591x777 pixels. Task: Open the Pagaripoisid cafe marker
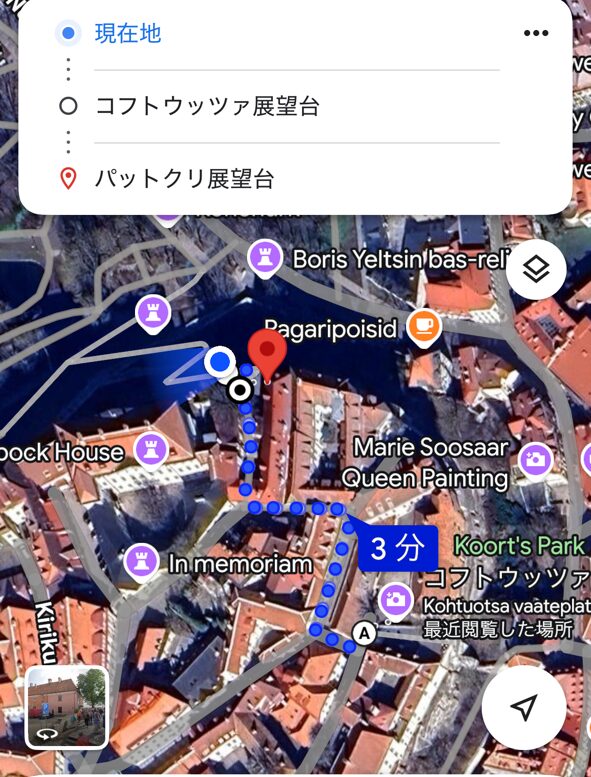pos(425,327)
